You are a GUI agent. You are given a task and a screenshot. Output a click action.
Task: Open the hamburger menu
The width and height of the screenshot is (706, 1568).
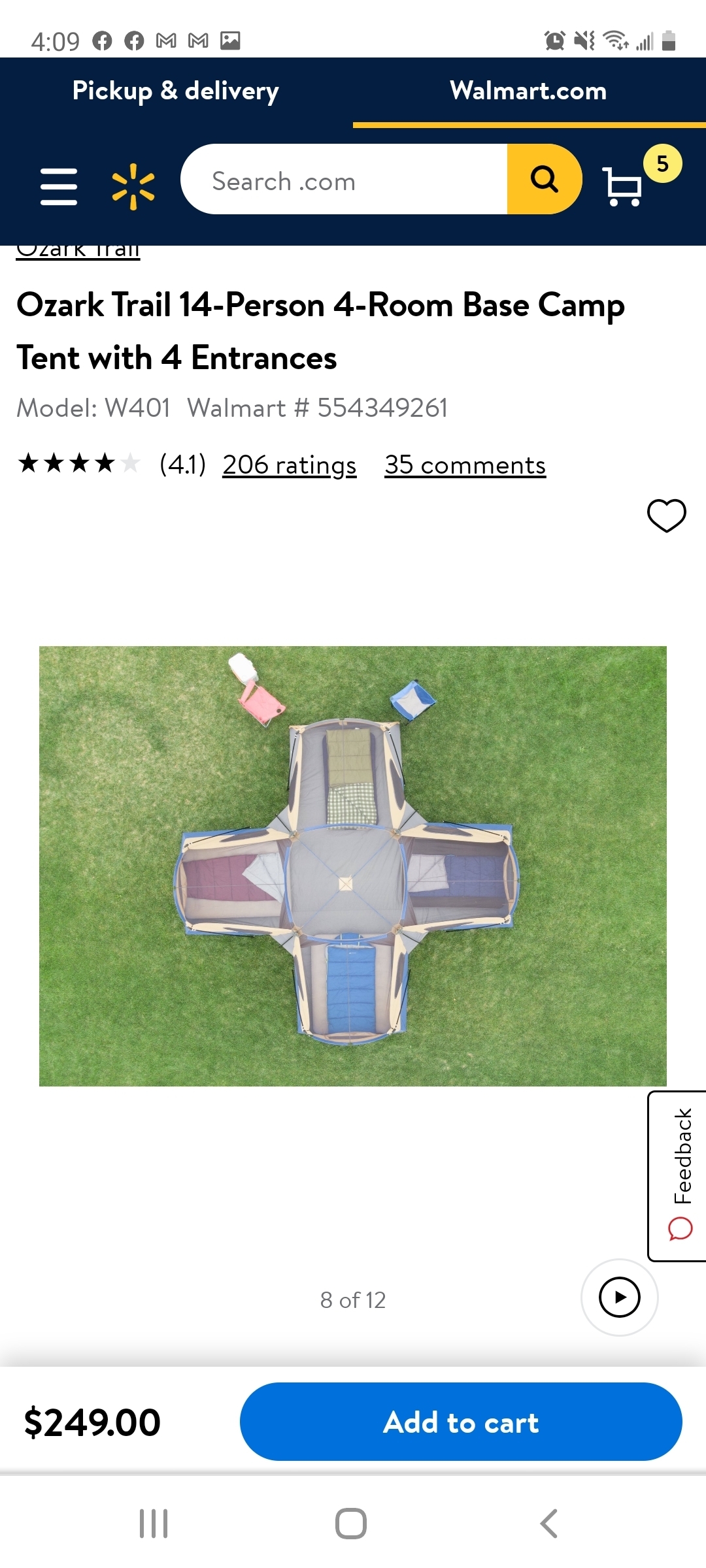(x=59, y=186)
